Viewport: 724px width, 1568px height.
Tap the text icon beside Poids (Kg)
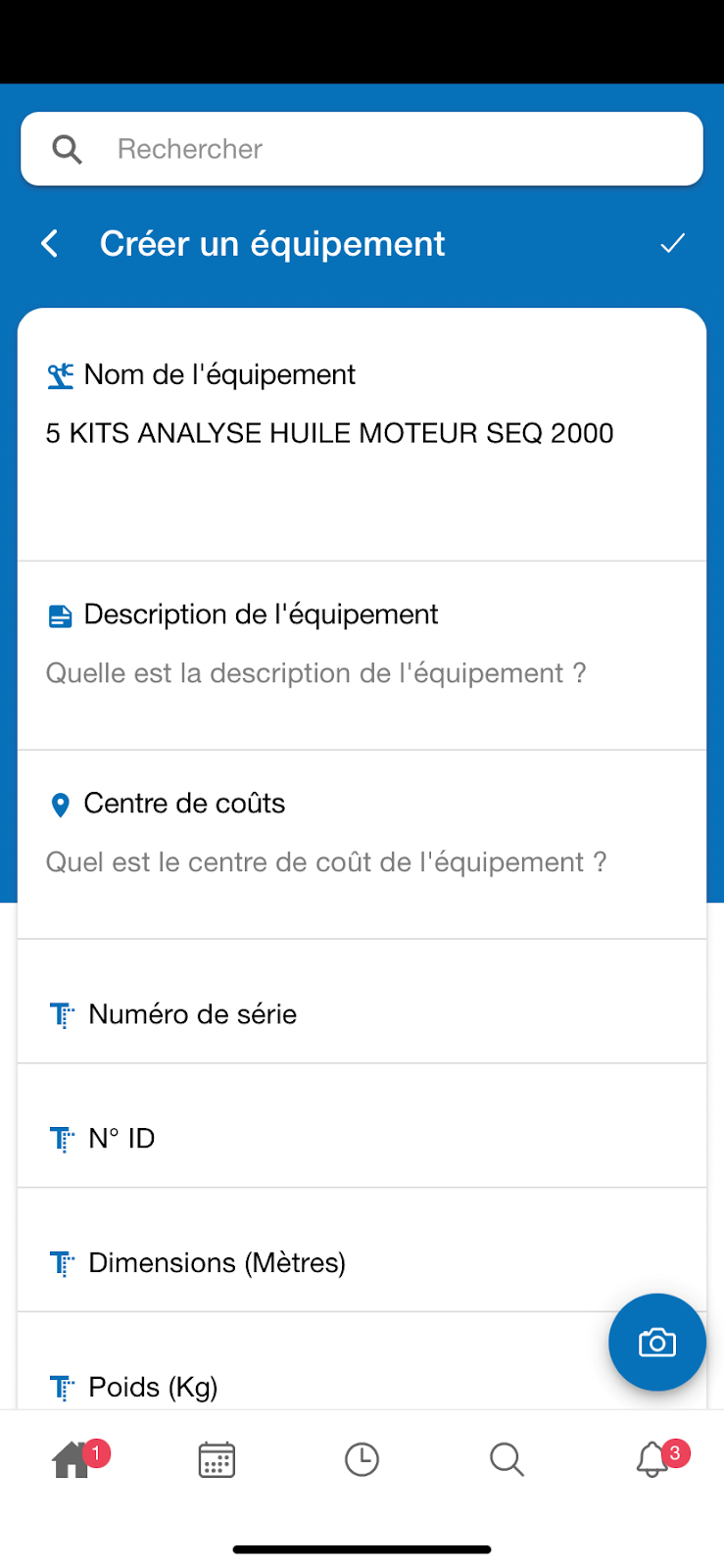point(61,1387)
